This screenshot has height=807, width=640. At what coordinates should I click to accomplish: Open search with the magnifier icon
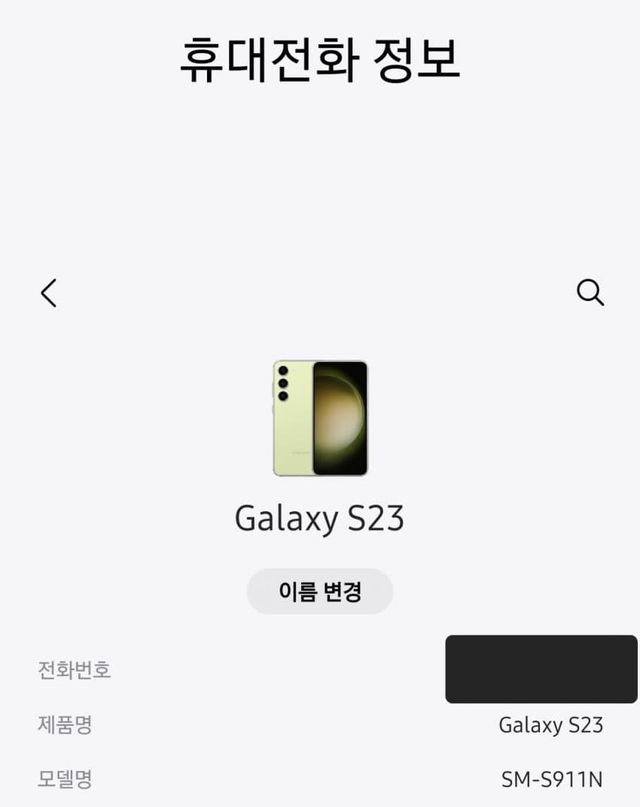pyautogui.click(x=590, y=292)
